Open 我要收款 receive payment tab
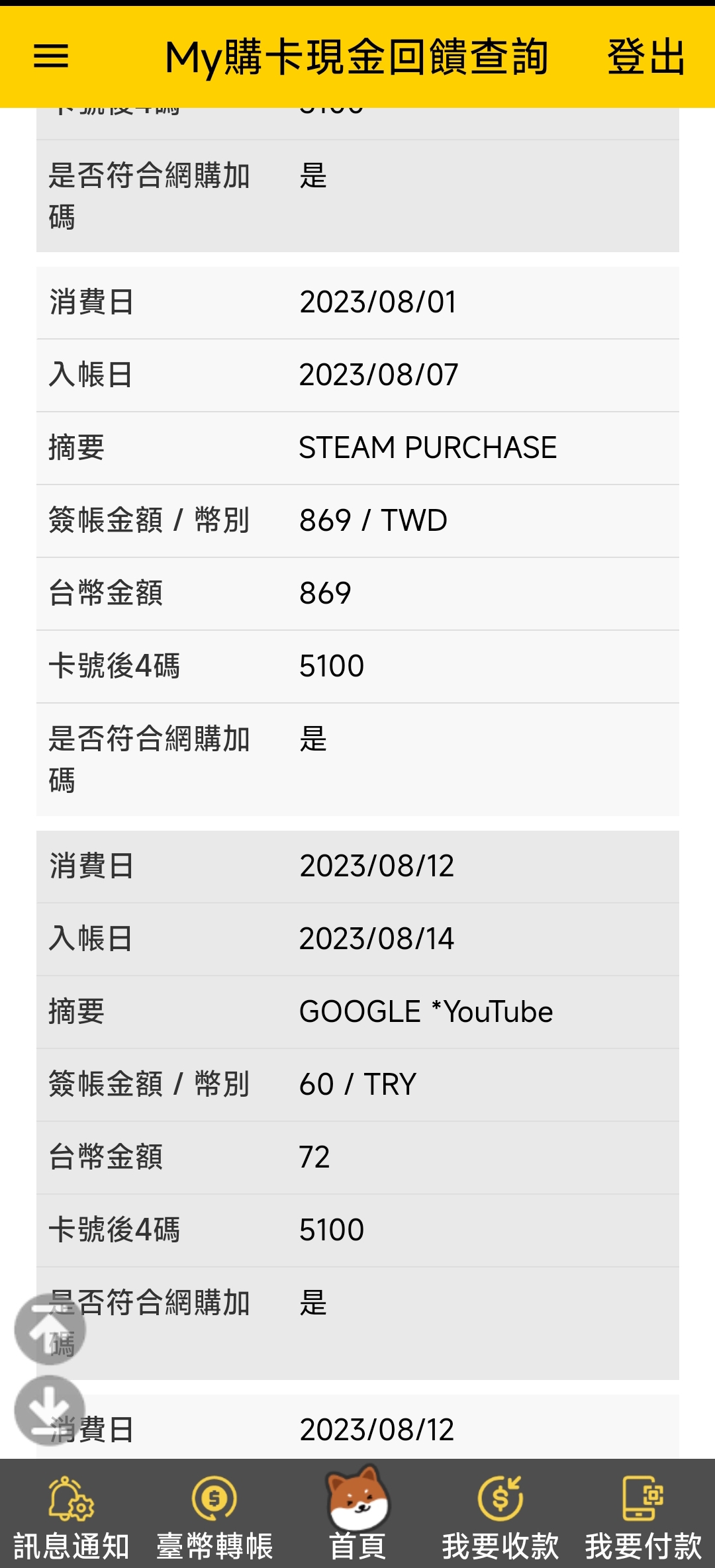 pos(501,1516)
